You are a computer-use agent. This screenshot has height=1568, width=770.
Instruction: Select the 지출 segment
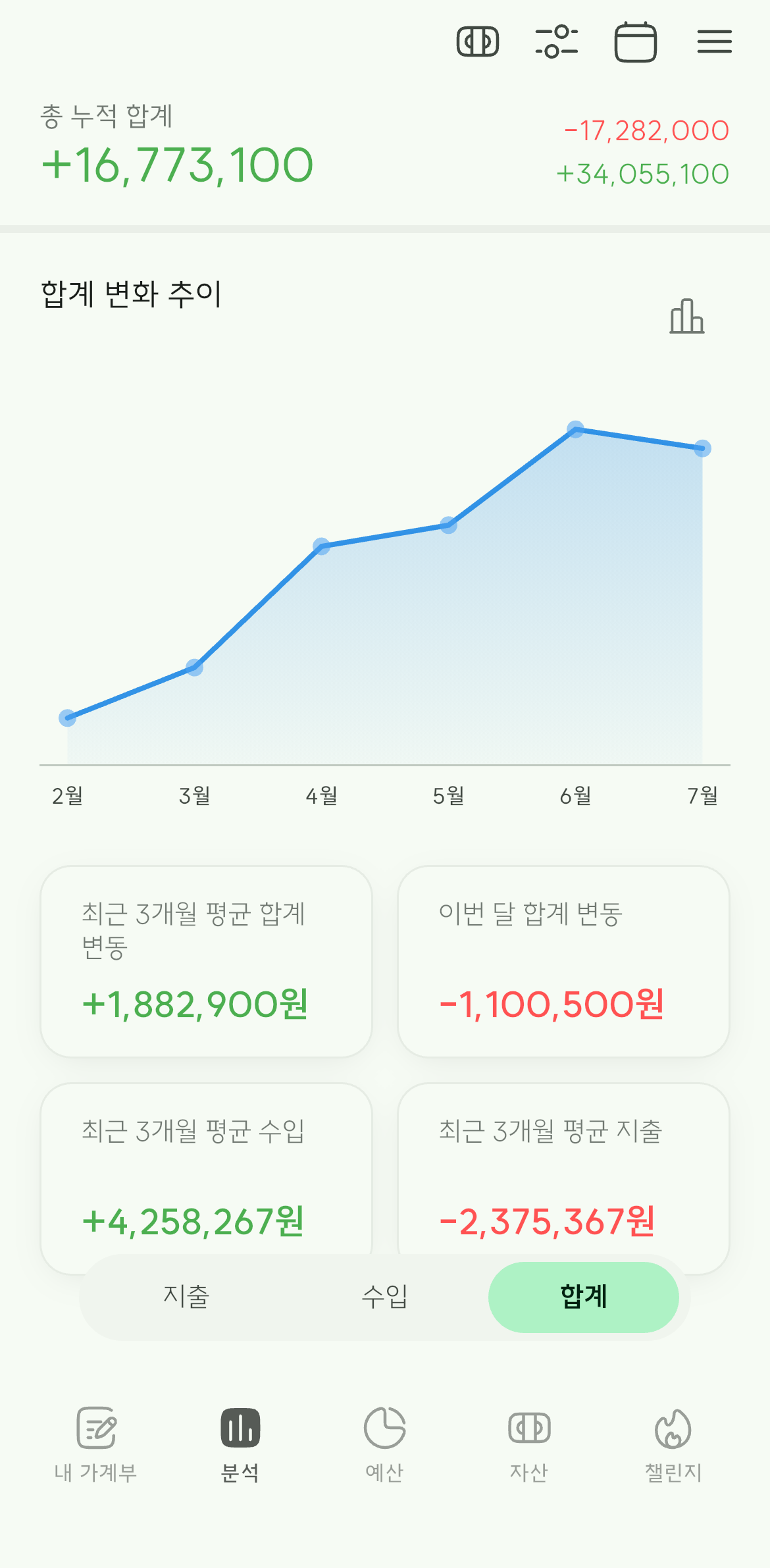pyautogui.click(x=186, y=1297)
